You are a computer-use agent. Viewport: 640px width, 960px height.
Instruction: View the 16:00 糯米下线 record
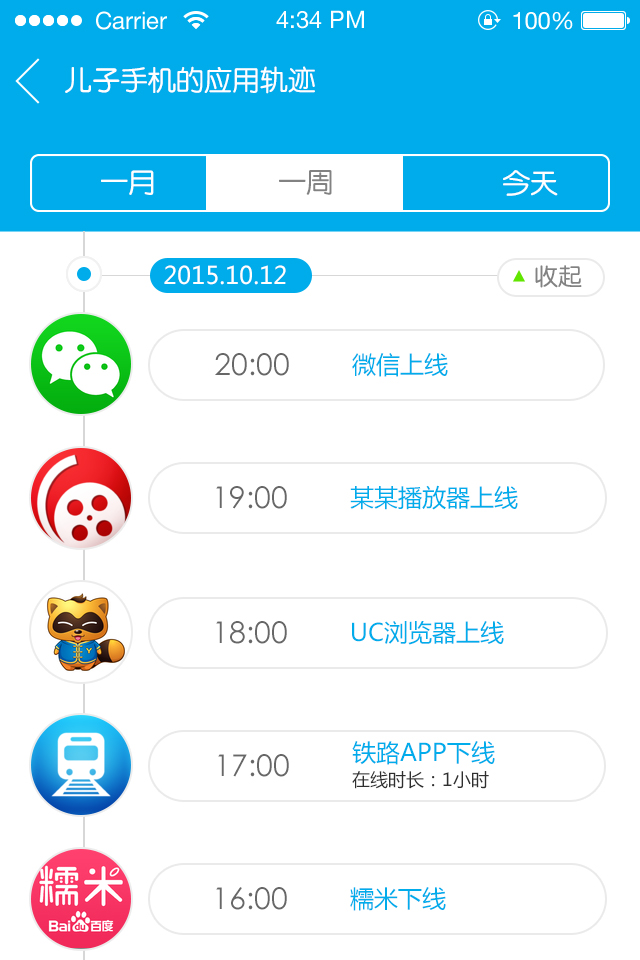[376, 899]
